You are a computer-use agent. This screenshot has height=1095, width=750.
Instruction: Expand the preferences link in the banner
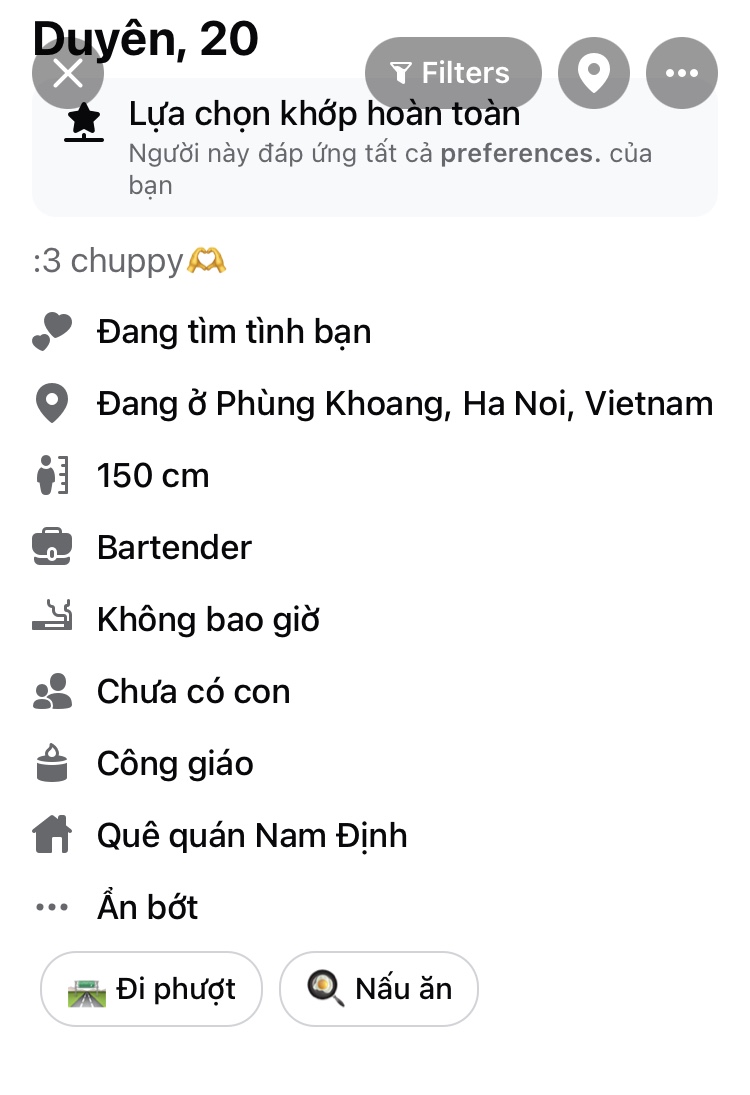tap(520, 152)
